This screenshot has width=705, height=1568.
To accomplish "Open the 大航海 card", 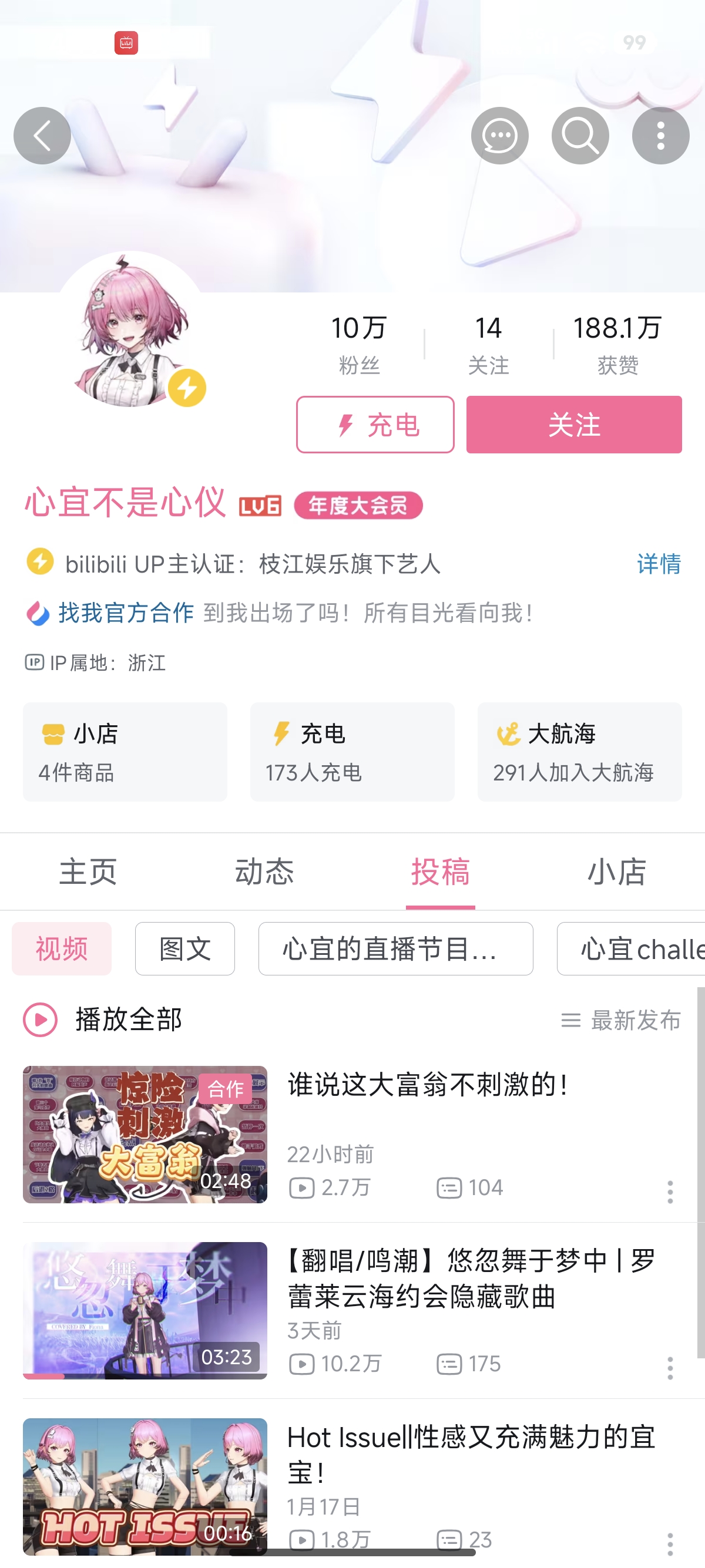I will pyautogui.click(x=579, y=751).
